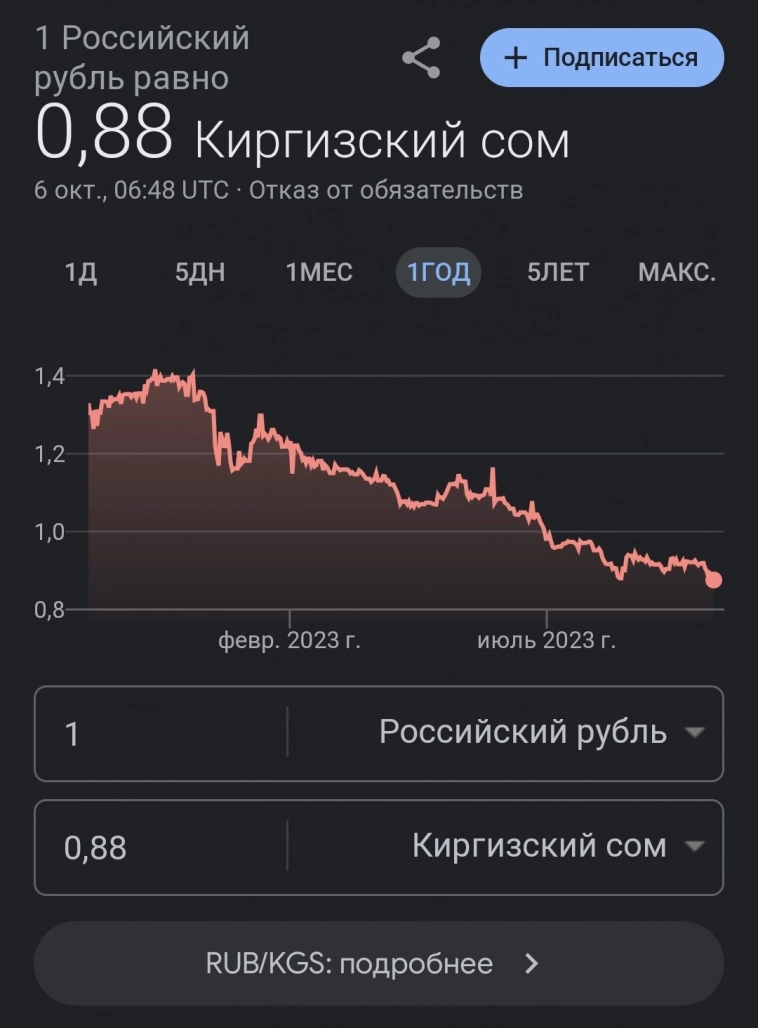758x1028 pixels.
Task: Tap the Подписаться button
Action: (x=601, y=58)
